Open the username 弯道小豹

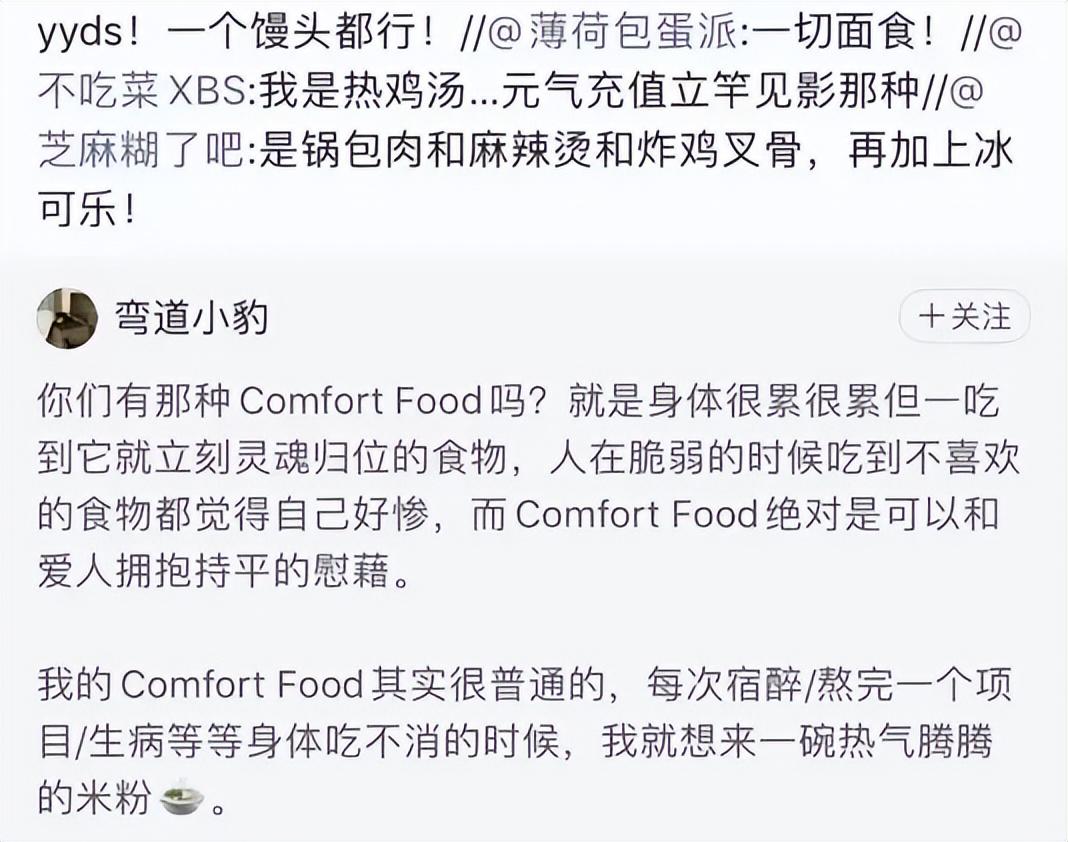[191, 319]
